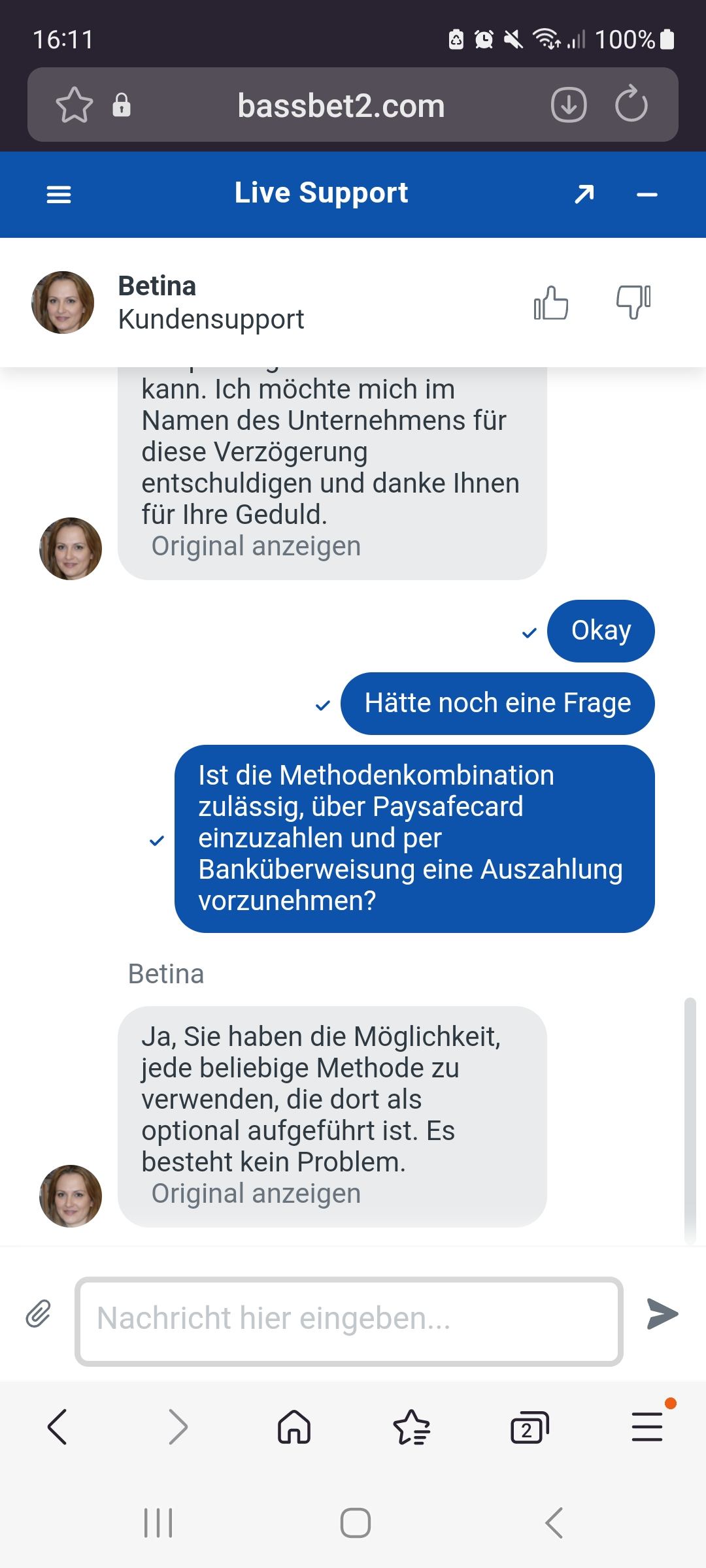Open the browser home page

(x=294, y=1426)
